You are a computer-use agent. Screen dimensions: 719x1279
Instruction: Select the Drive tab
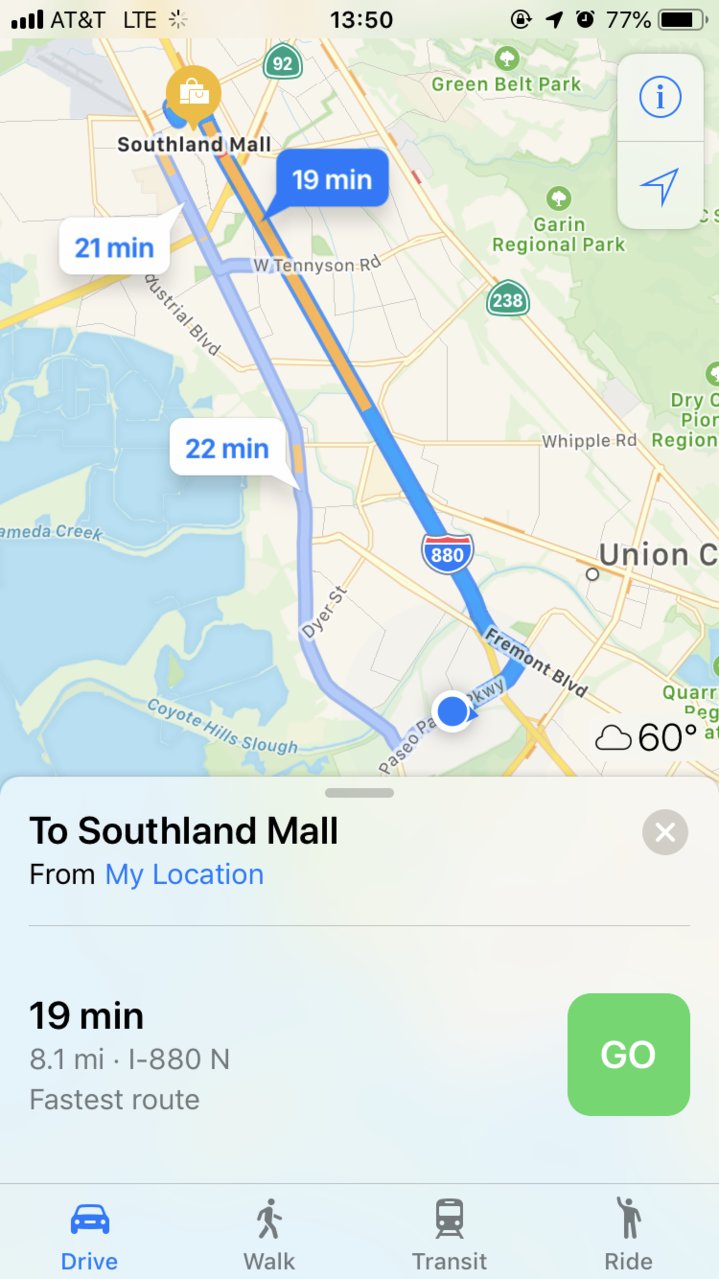pyautogui.click(x=90, y=1234)
